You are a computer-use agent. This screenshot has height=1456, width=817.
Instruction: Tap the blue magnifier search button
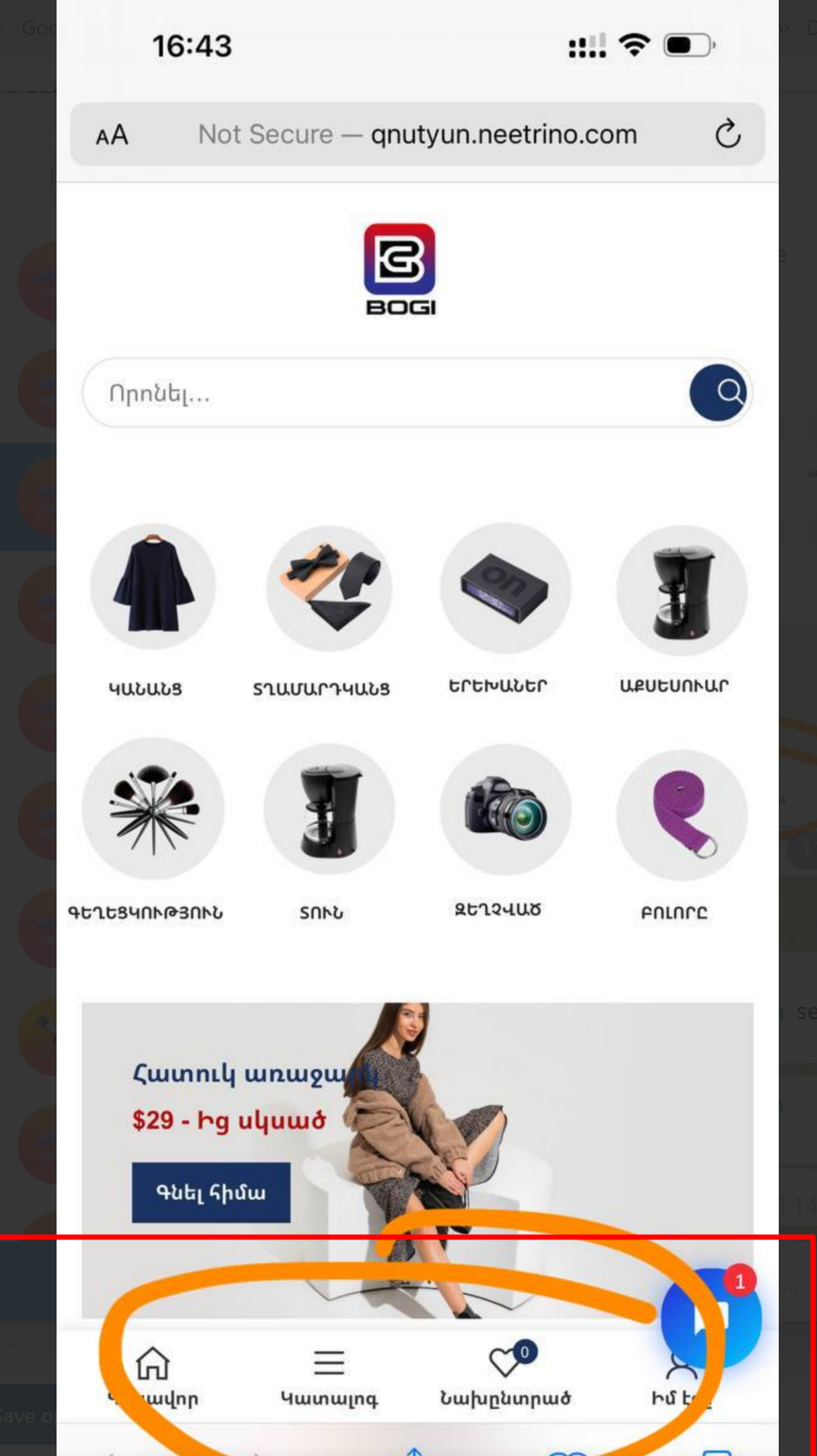click(x=719, y=393)
